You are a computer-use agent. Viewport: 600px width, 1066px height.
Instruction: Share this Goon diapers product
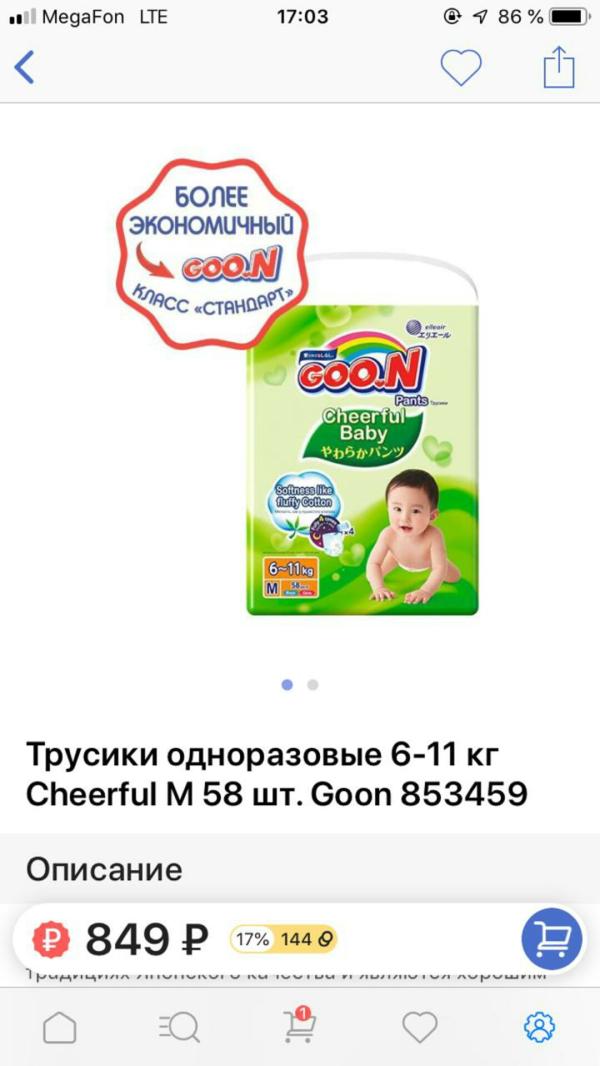(559, 67)
